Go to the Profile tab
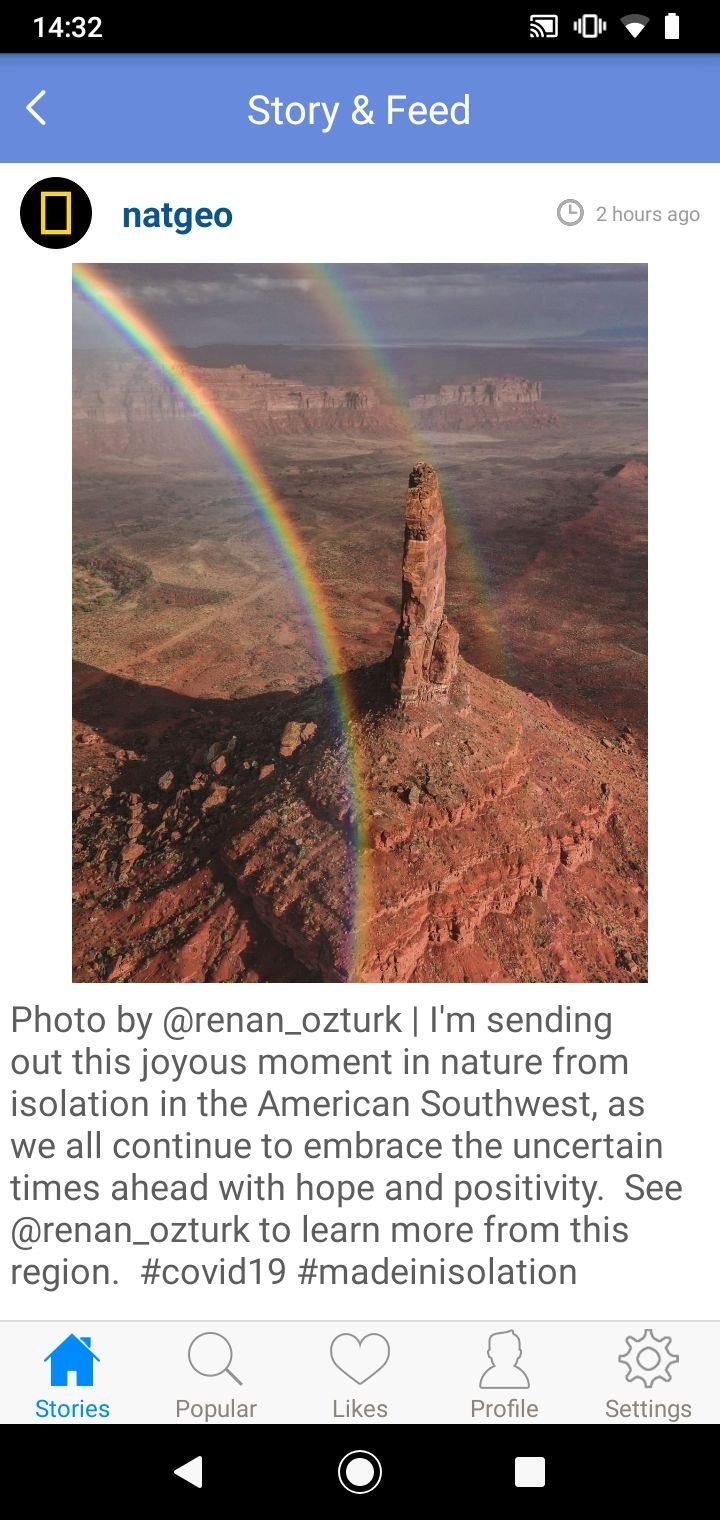 click(x=504, y=1375)
